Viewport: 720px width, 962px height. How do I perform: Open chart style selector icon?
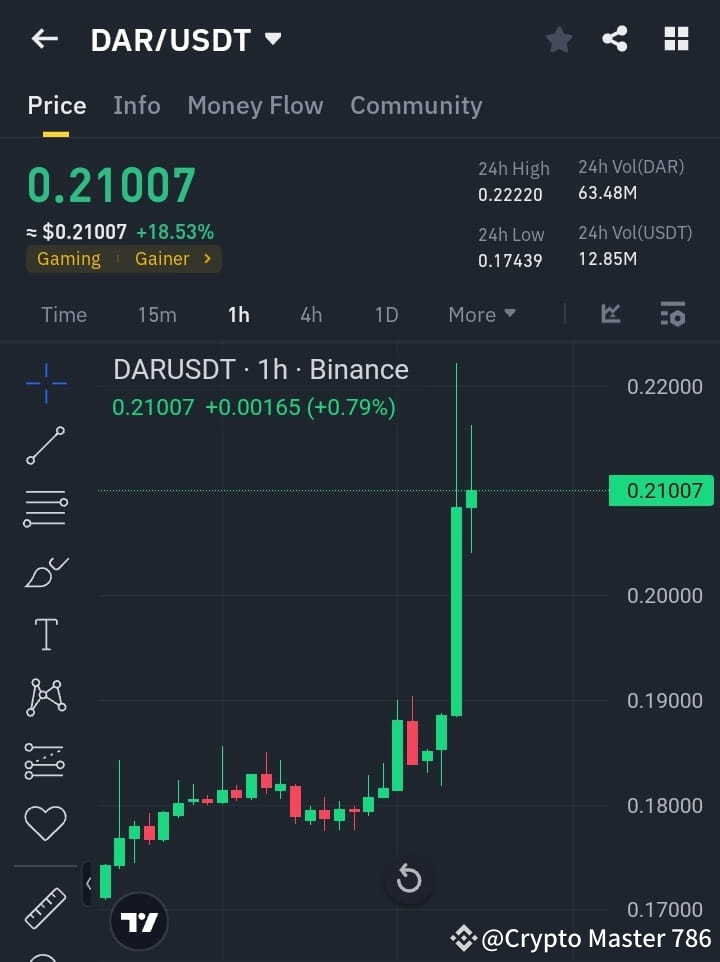pos(611,314)
